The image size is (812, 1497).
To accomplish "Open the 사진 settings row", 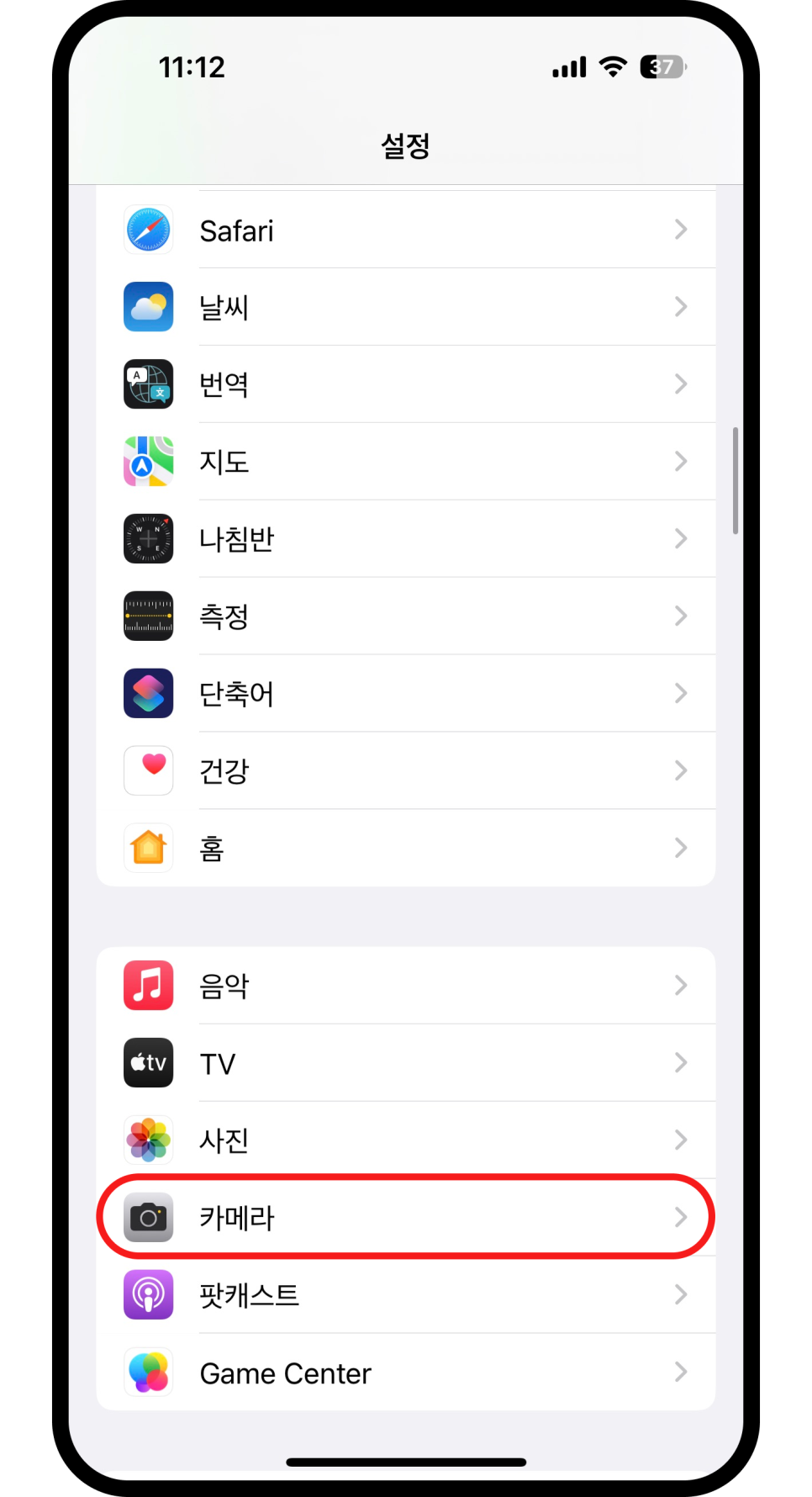I will [x=405, y=1140].
